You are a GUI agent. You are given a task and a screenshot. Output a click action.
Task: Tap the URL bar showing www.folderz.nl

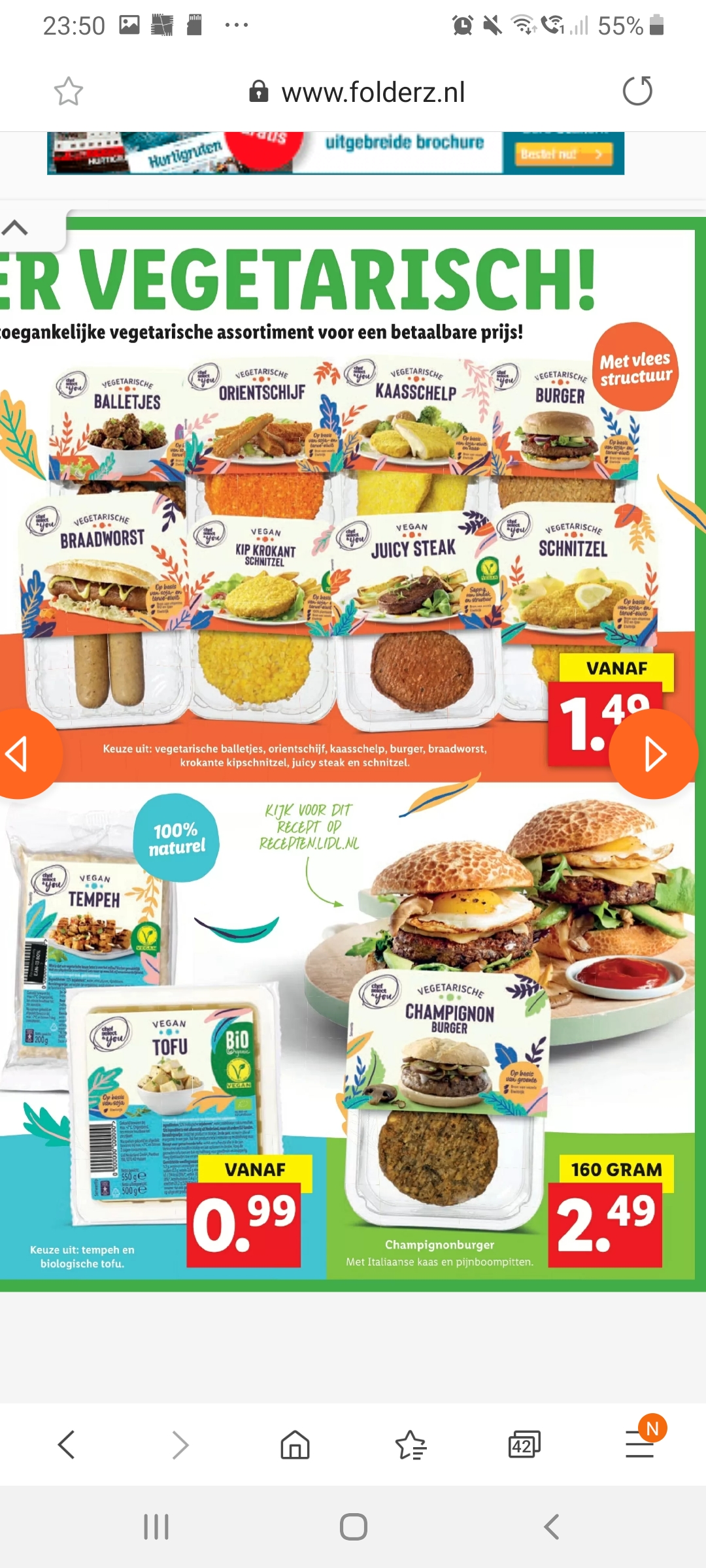coord(357,92)
